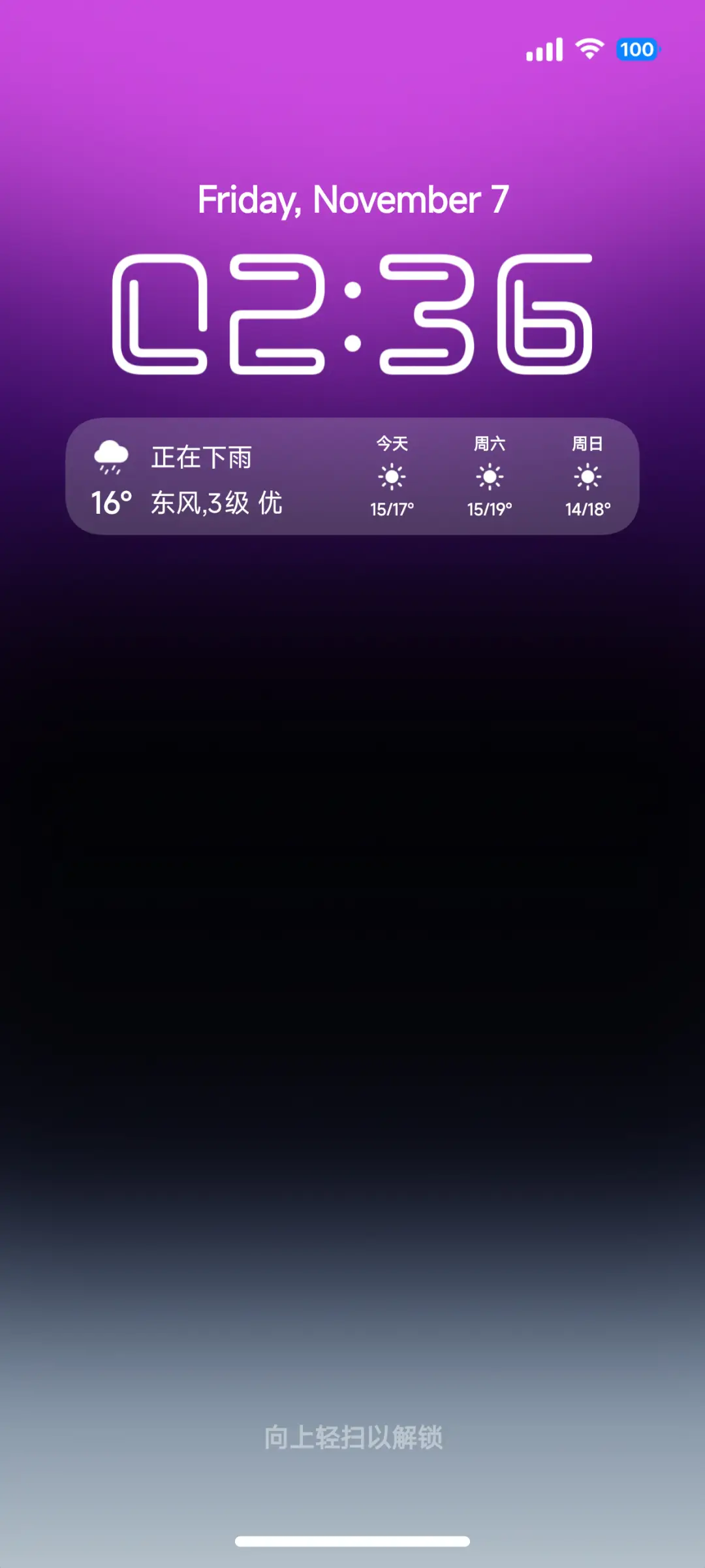Select the 周六 forecast column

tap(490, 443)
